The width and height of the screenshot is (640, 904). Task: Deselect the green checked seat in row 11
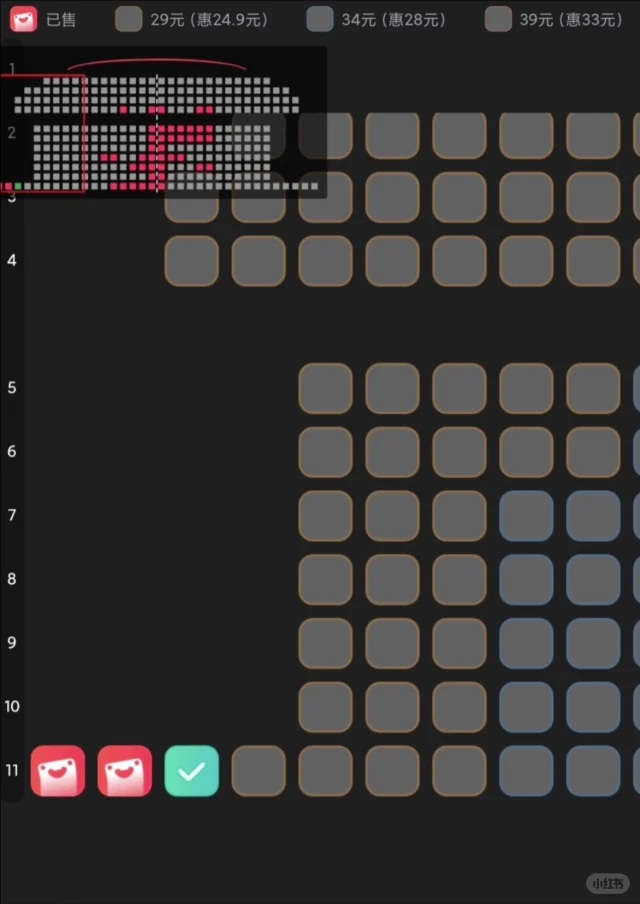191,771
